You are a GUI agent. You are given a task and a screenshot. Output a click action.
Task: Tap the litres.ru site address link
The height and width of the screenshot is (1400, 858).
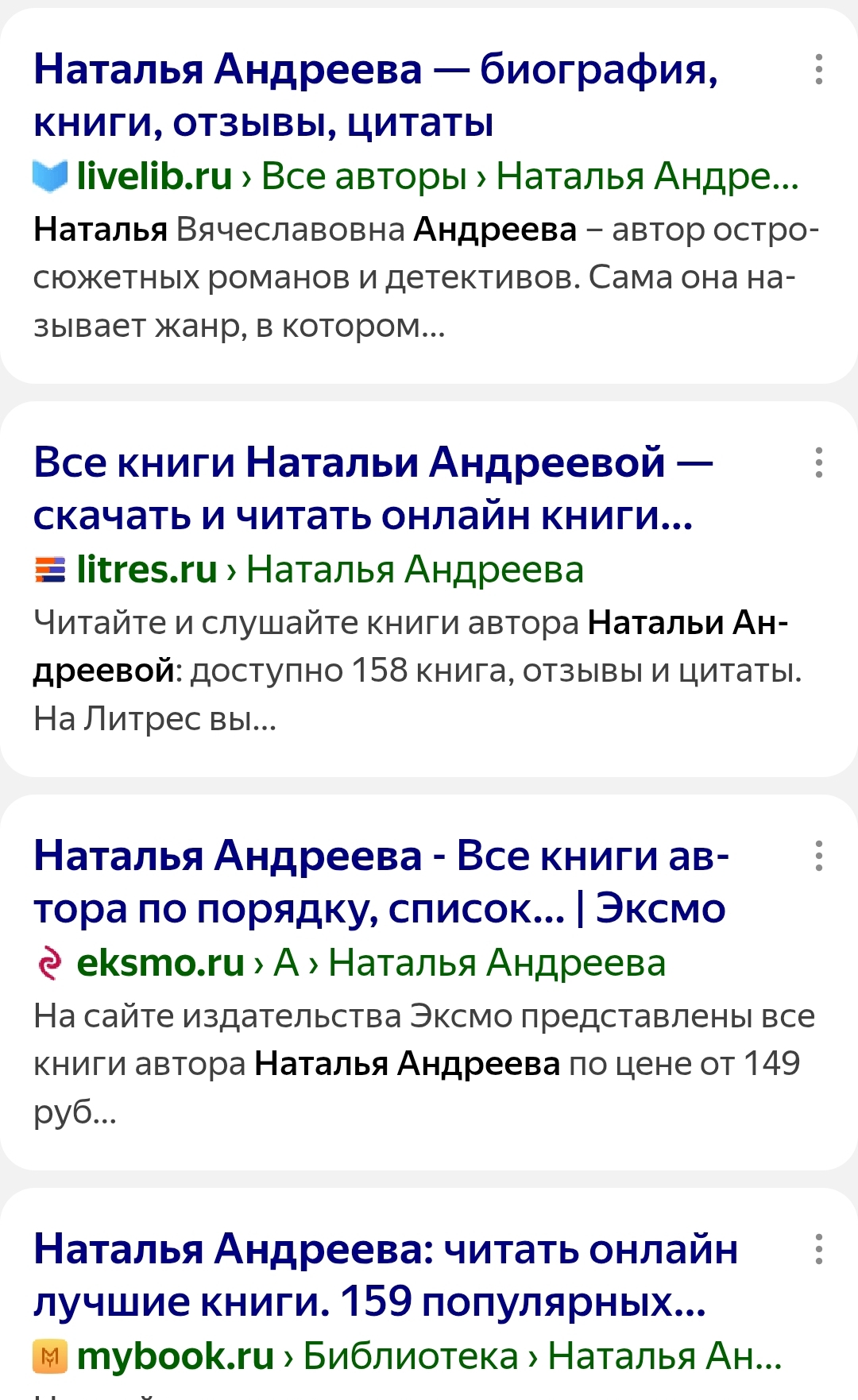pyautogui.click(x=147, y=570)
